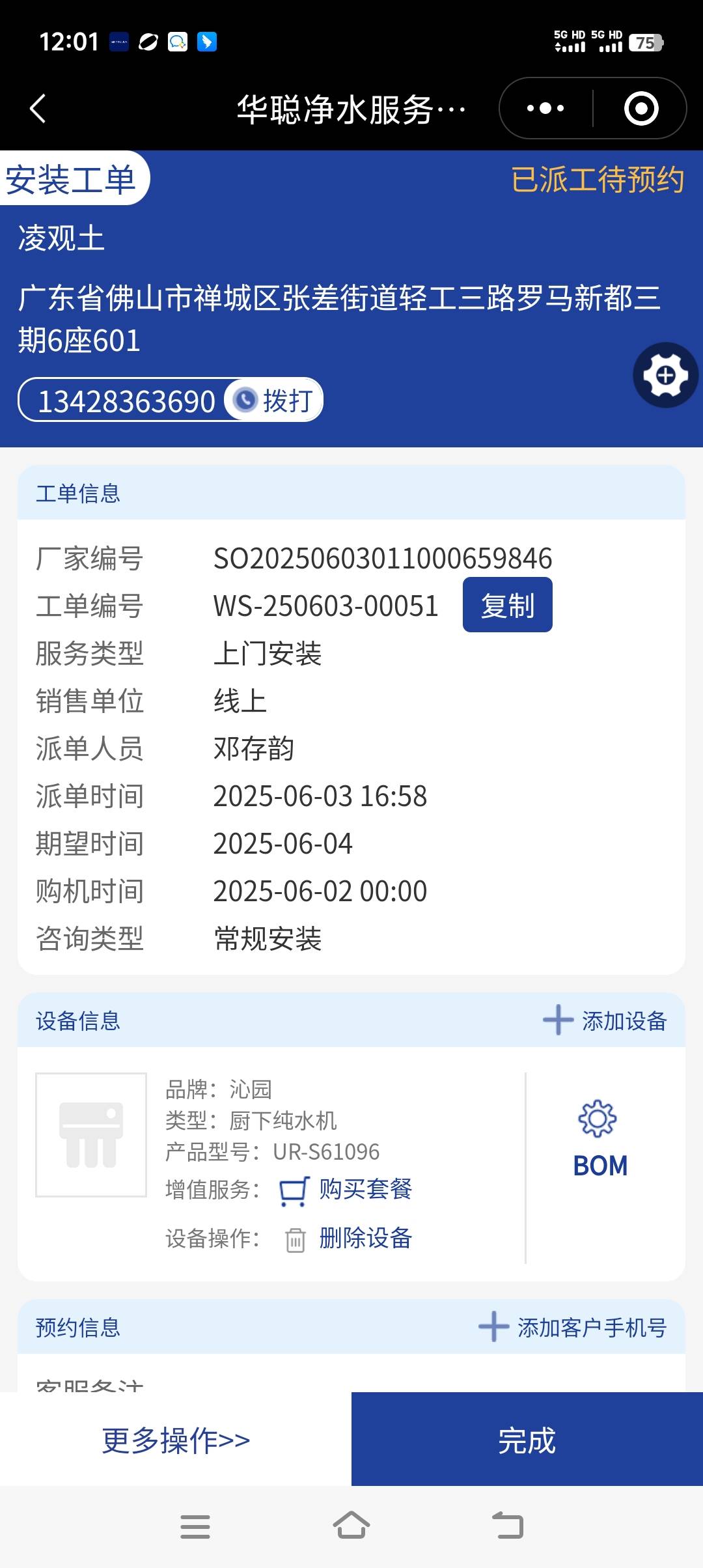Go to the system home screen
The image size is (703, 1568).
click(351, 1526)
